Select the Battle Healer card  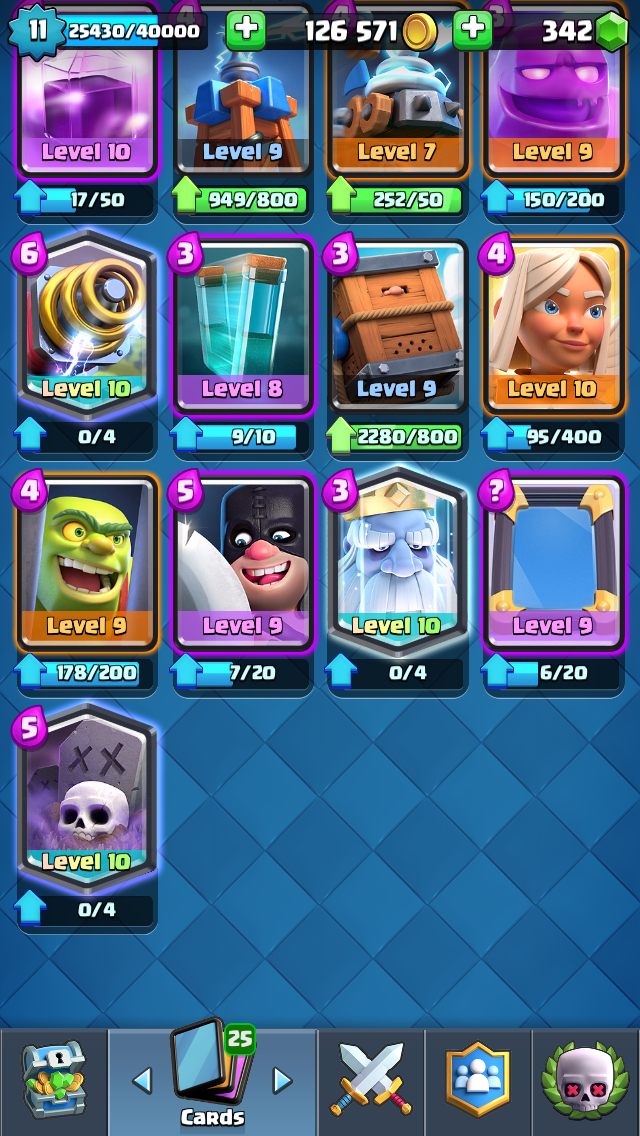pyautogui.click(x=554, y=326)
